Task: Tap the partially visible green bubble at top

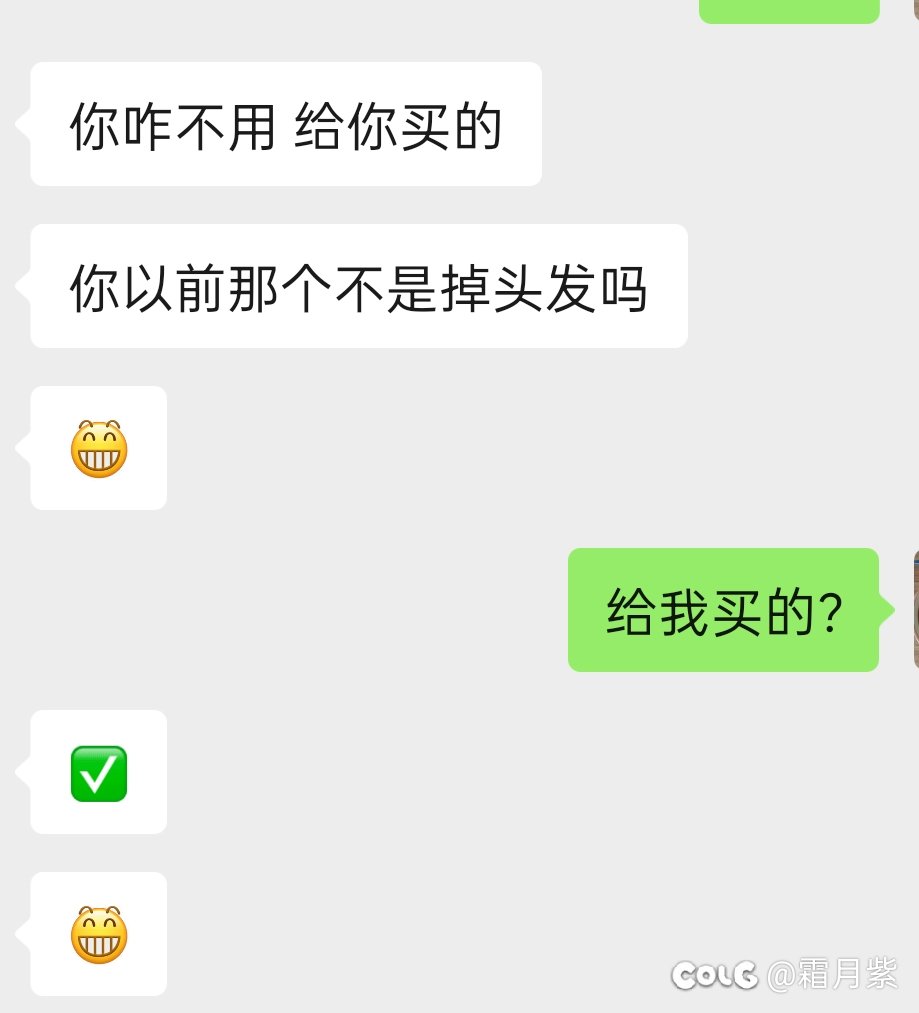Action: [x=789, y=8]
